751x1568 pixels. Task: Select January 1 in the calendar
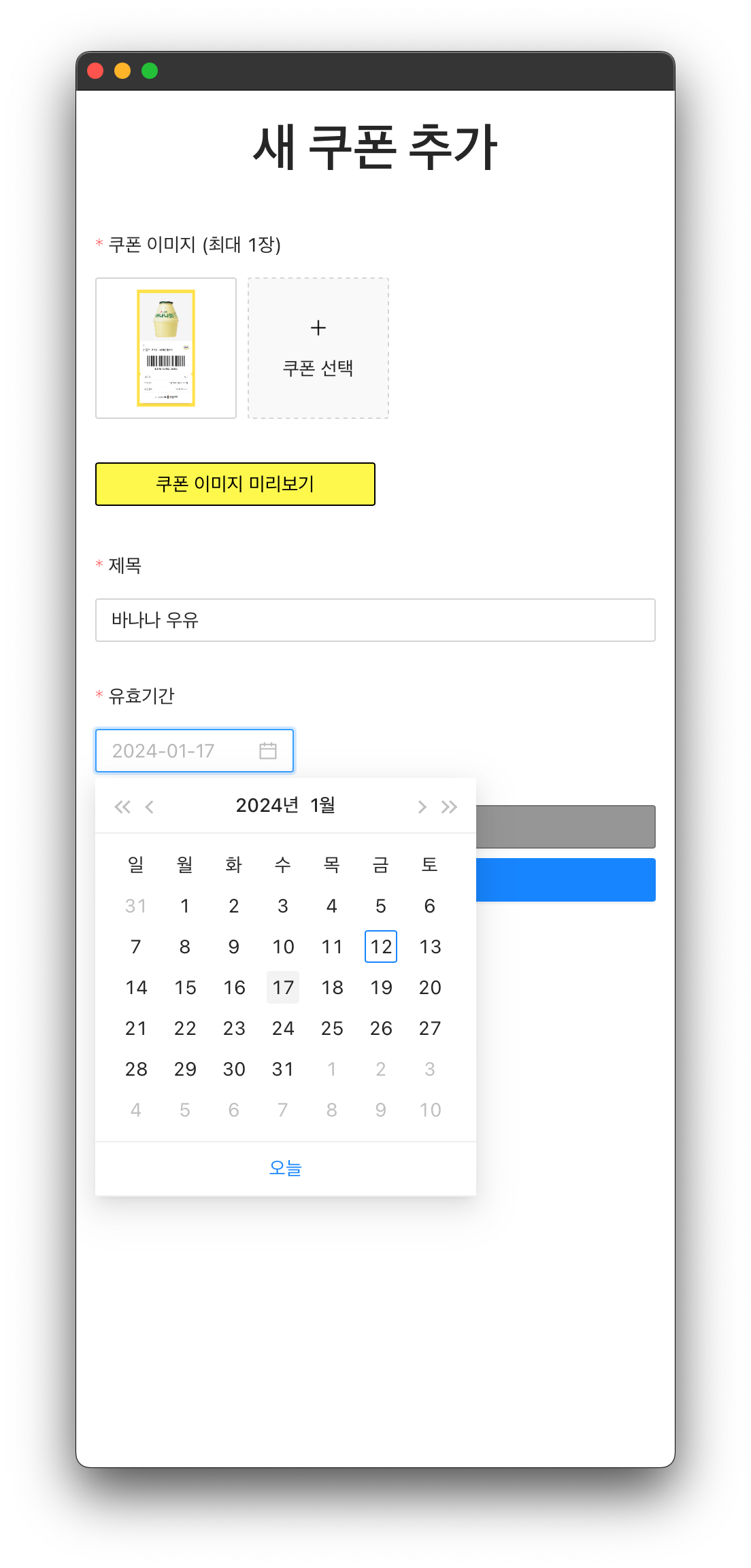(185, 906)
